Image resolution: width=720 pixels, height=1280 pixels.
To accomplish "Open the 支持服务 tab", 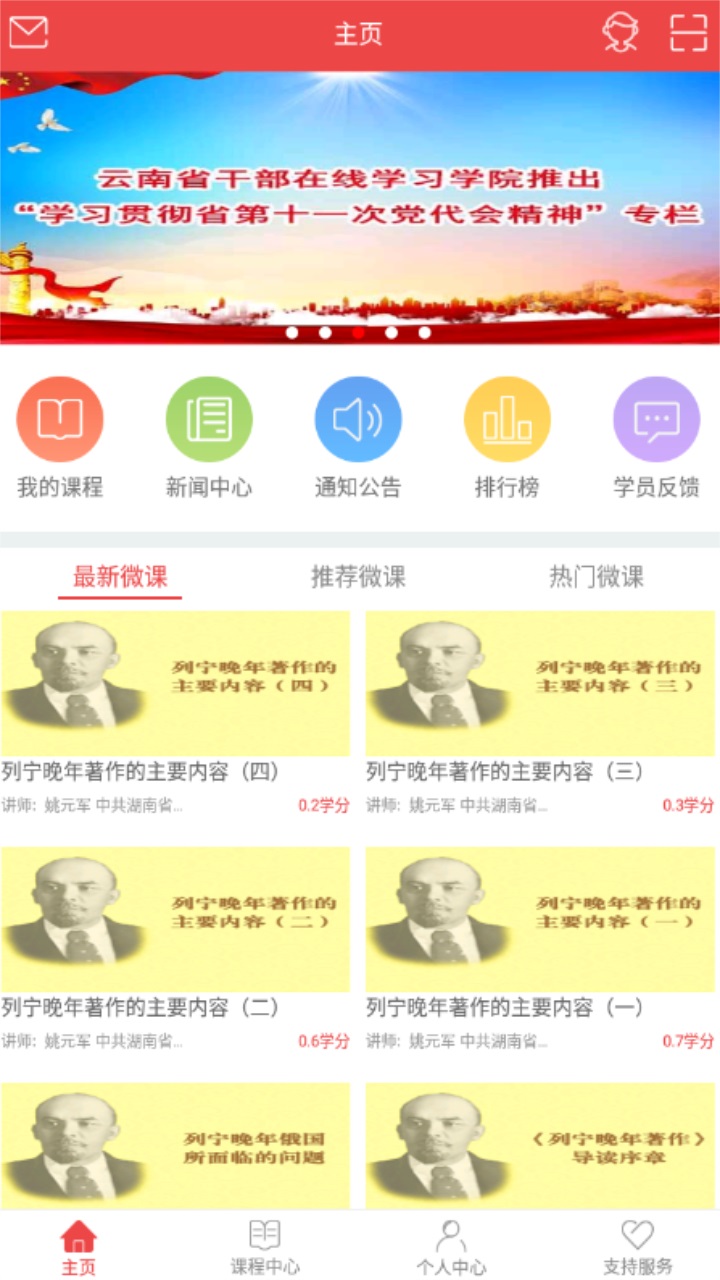I will (x=638, y=1247).
